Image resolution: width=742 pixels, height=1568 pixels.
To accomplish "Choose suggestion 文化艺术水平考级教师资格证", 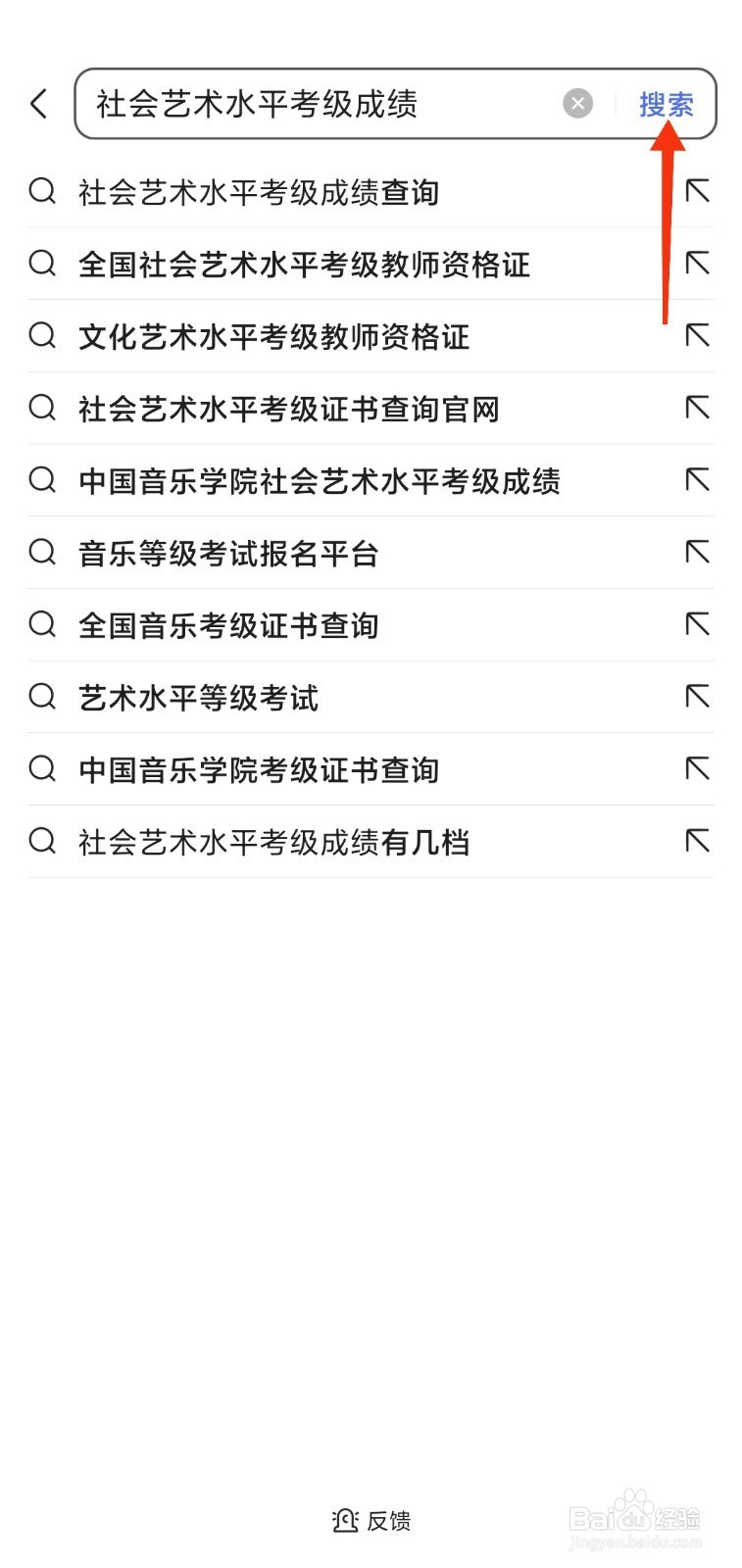I will (274, 337).
